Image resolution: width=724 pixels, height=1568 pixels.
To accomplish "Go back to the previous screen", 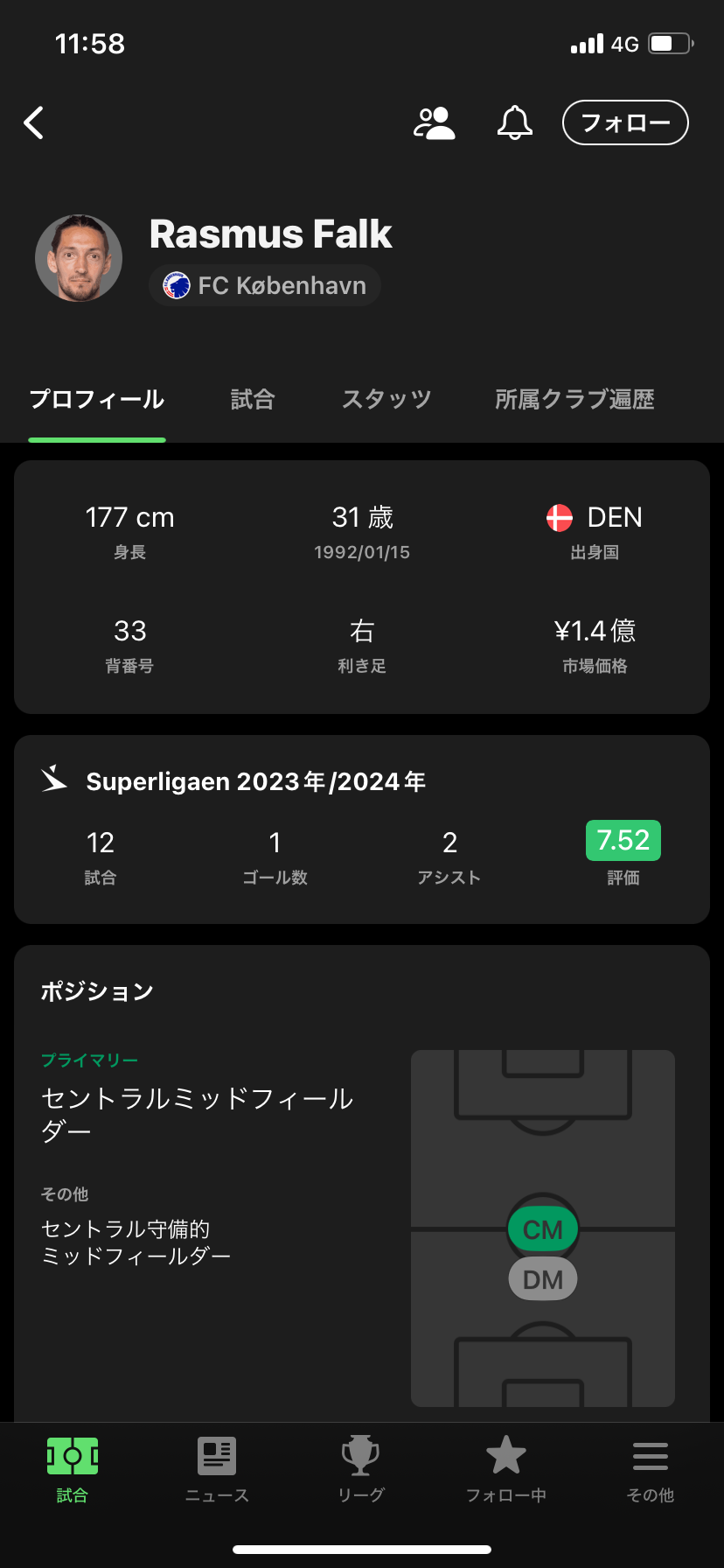I will 34,123.
